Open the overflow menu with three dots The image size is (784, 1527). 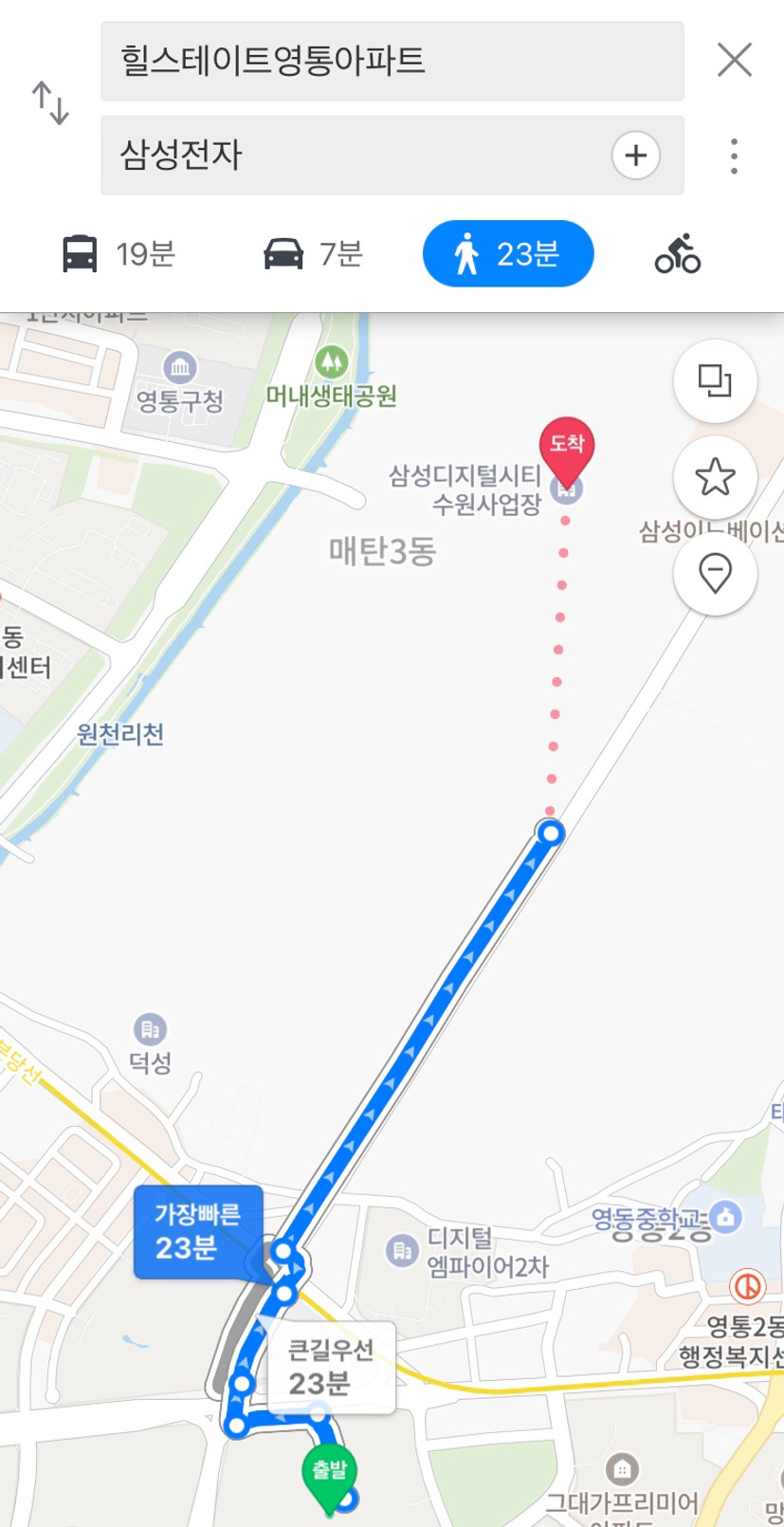(x=734, y=156)
